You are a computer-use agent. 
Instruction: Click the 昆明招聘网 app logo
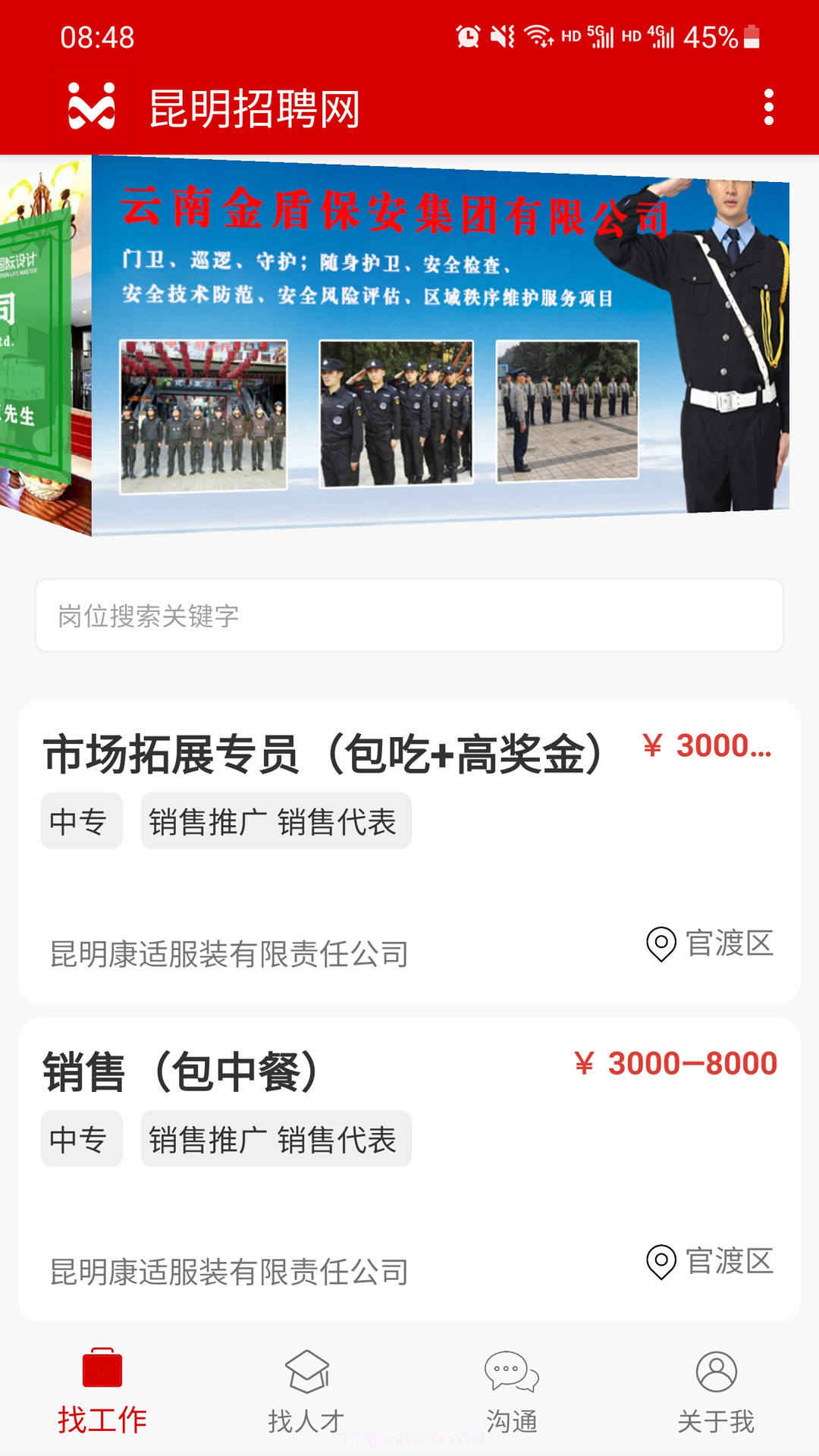[90, 108]
